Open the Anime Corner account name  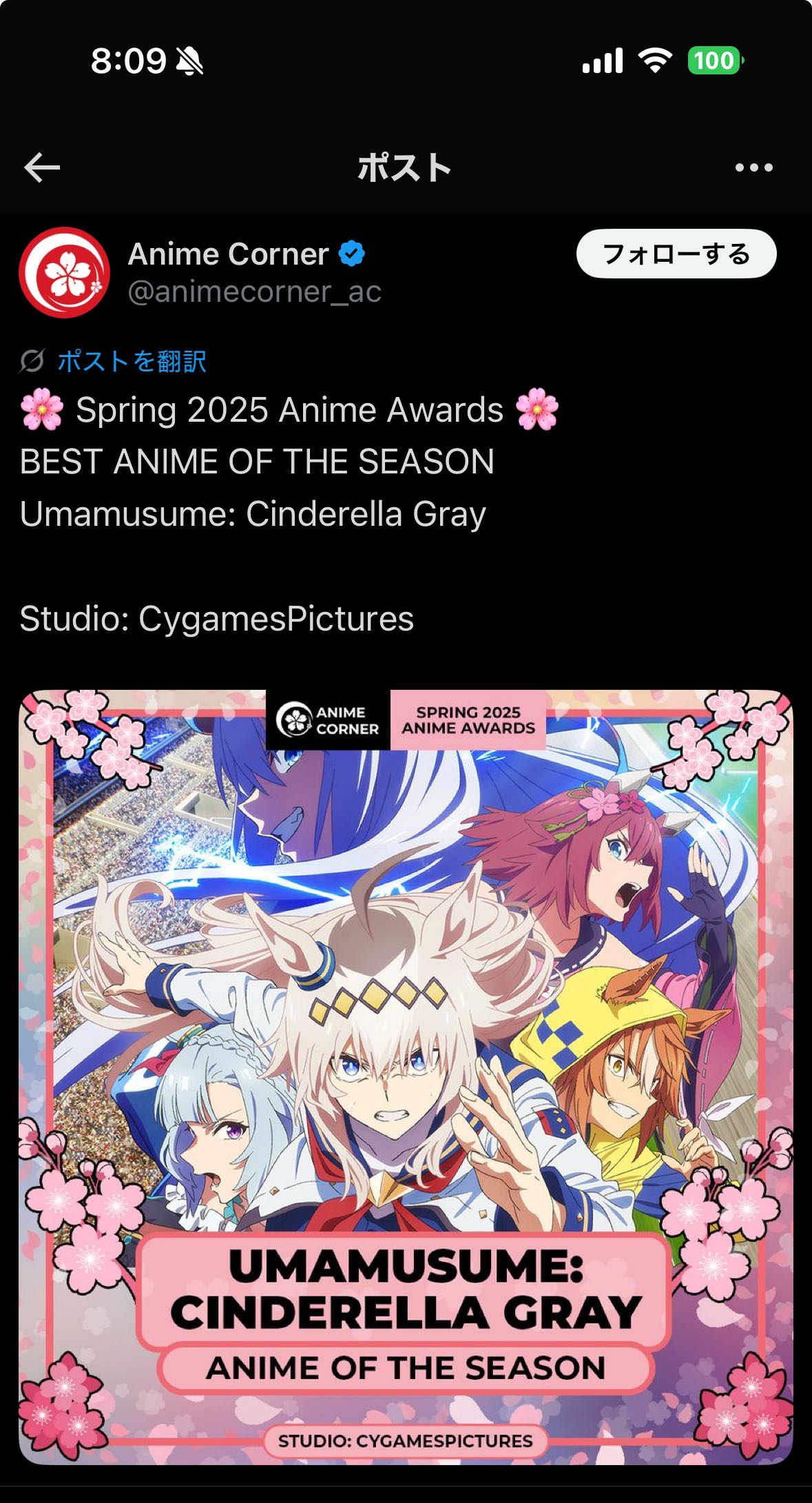228,254
